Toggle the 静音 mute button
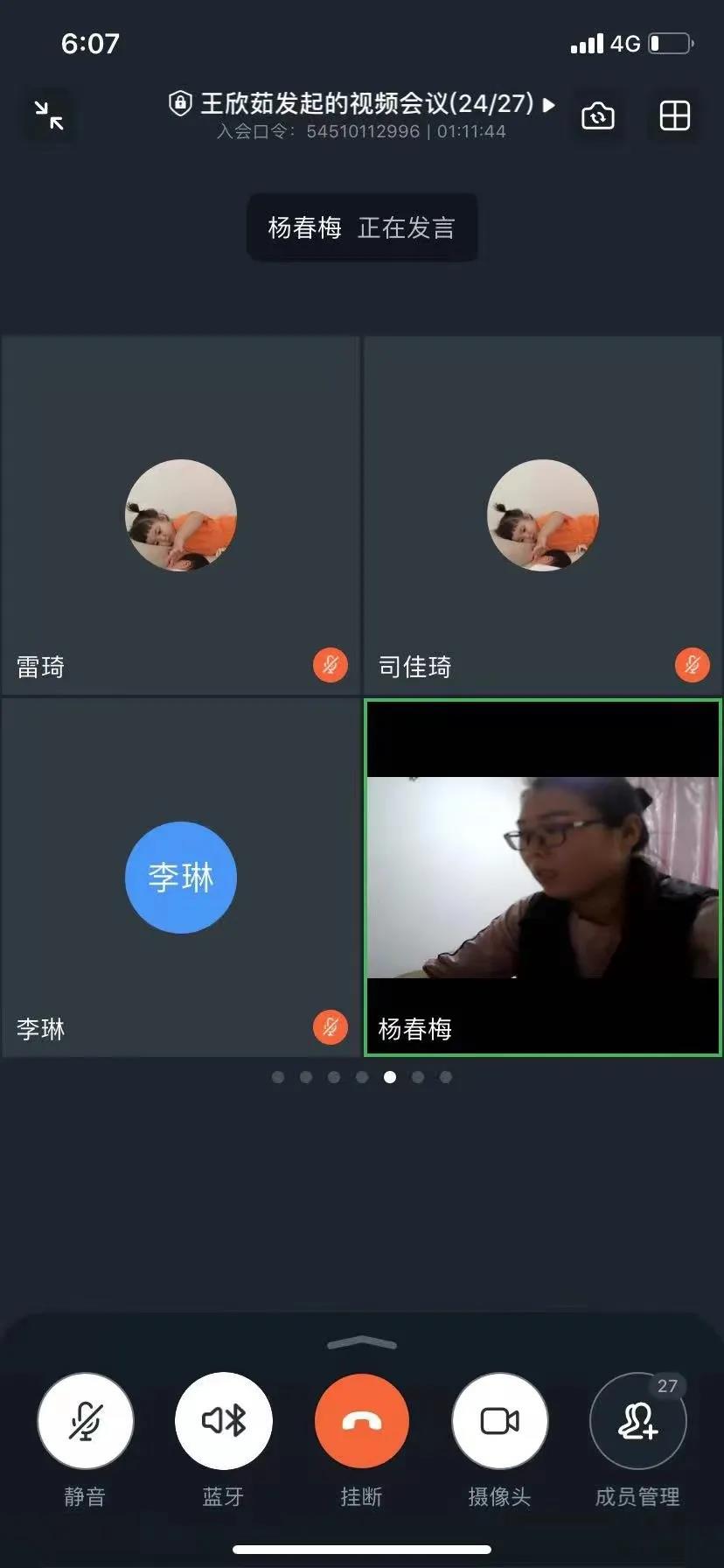724x1568 pixels. pyautogui.click(x=85, y=1421)
